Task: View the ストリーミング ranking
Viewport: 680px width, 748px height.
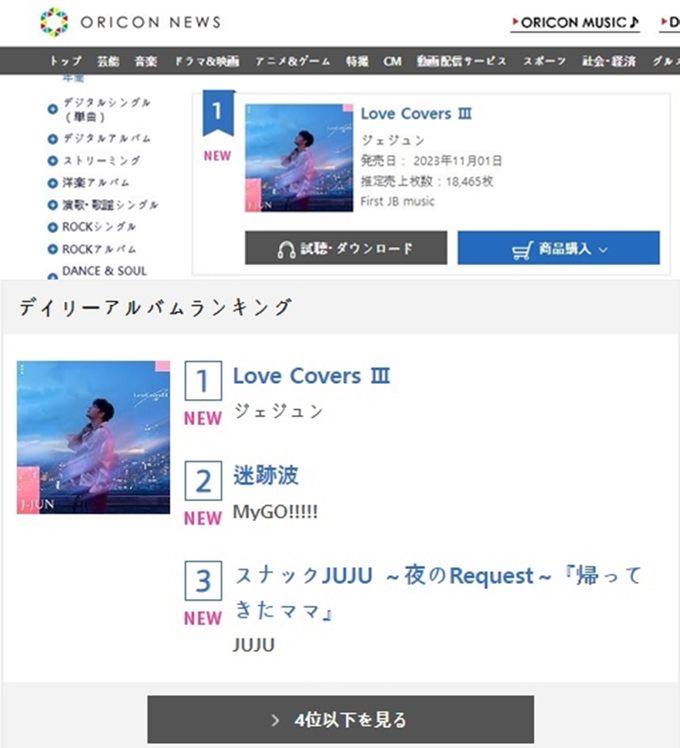Action: click(x=101, y=160)
